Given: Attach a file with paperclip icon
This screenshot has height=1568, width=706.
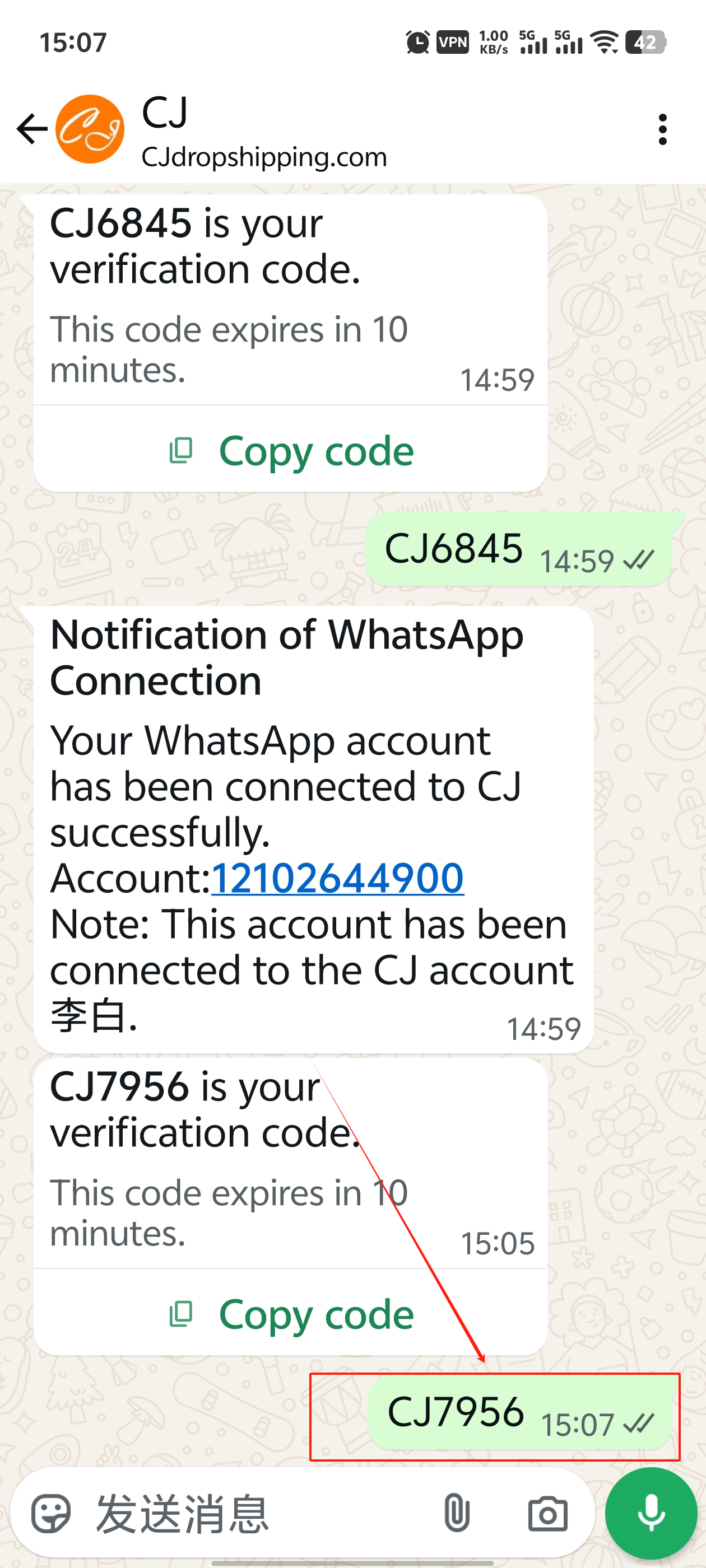Looking at the screenshot, I should point(456,1514).
